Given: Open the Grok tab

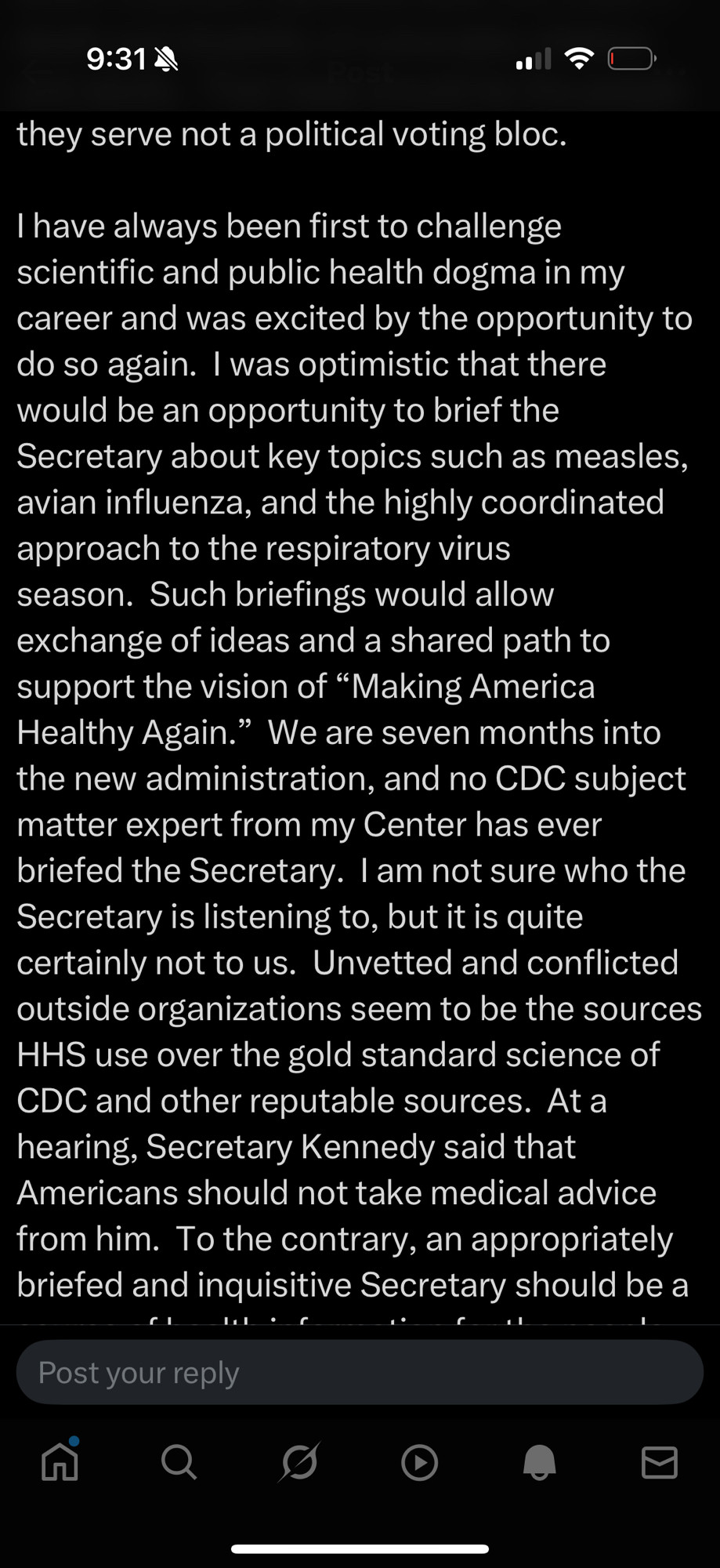Looking at the screenshot, I should pos(299,1462).
